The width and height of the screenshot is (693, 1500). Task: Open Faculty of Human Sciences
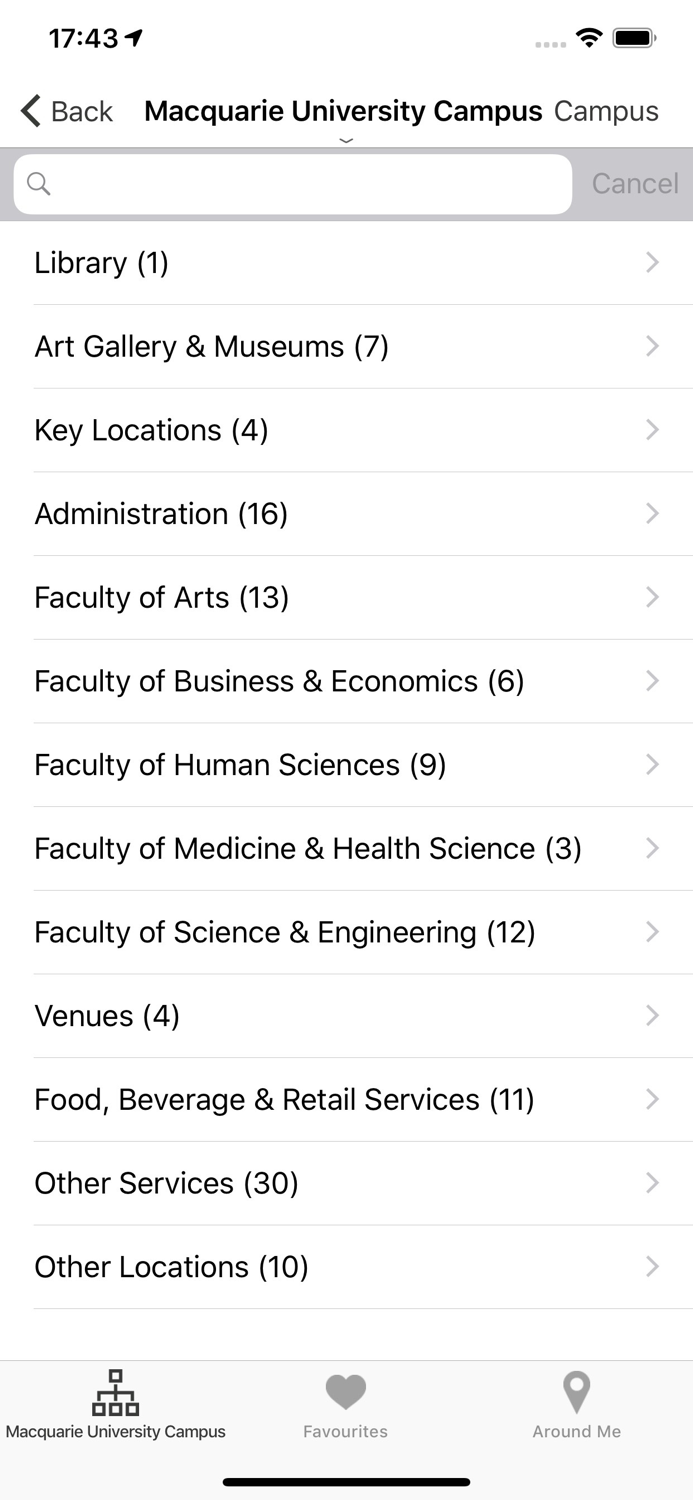(346, 765)
